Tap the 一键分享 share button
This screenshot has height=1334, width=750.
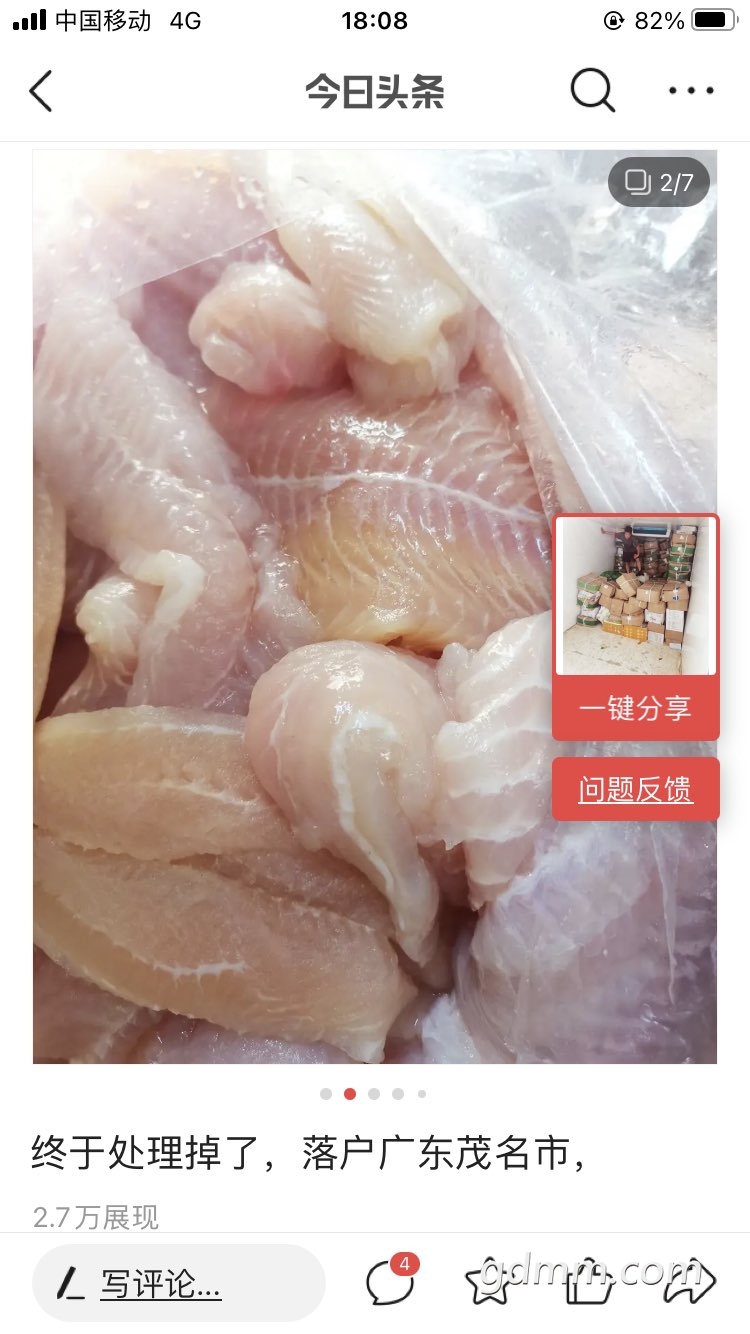click(635, 709)
